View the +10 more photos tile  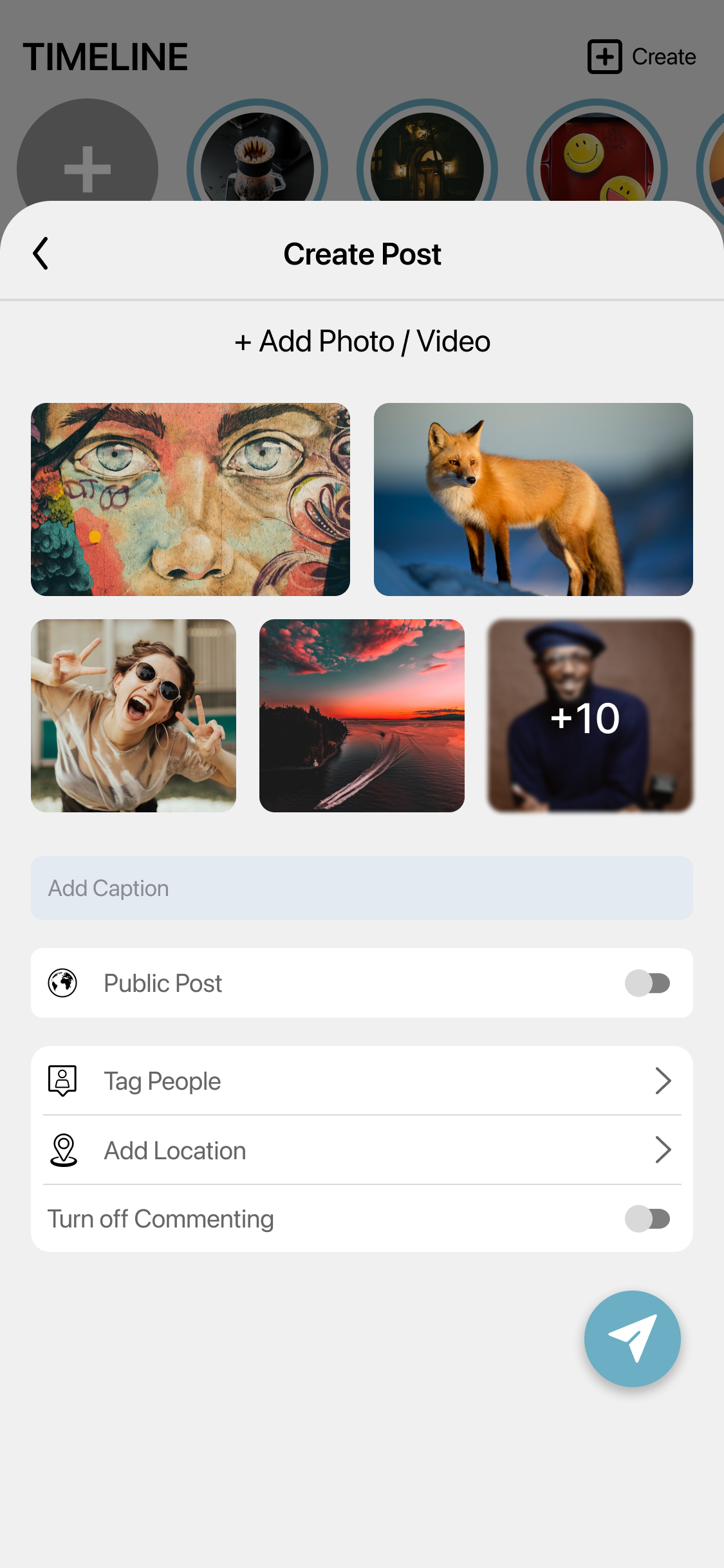point(589,716)
